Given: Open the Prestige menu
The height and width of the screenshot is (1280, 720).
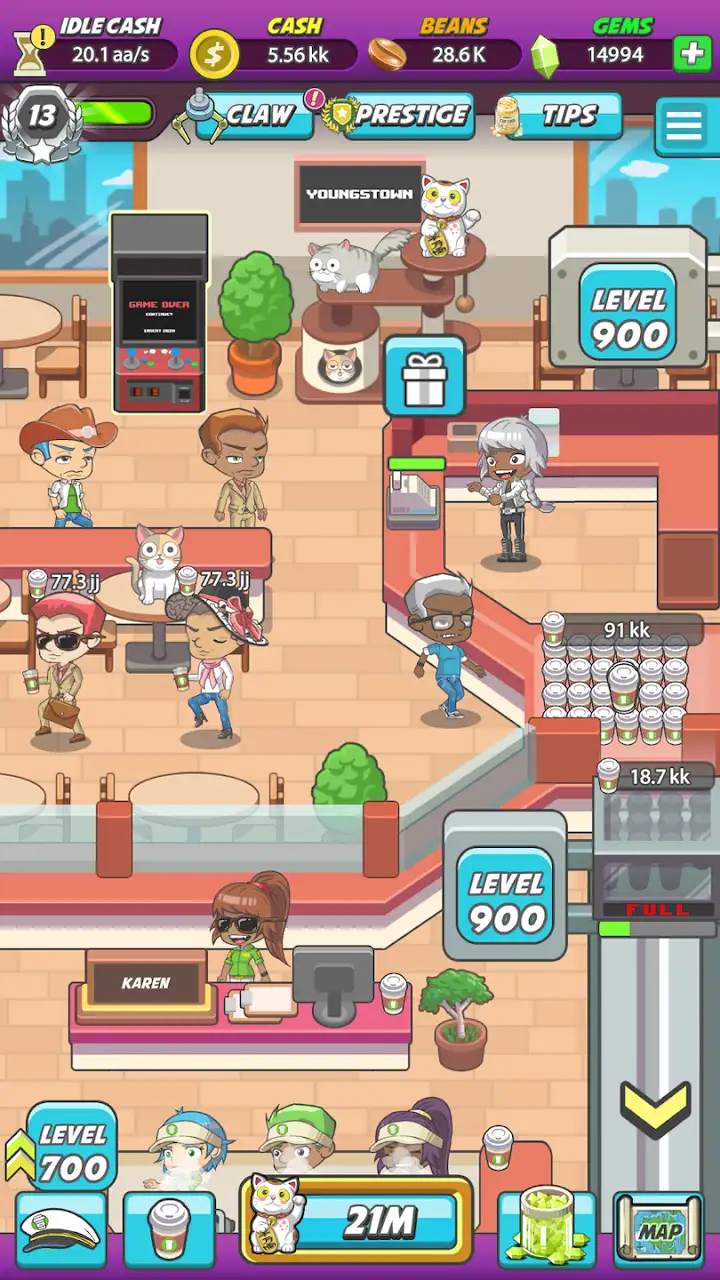Looking at the screenshot, I should [x=398, y=116].
